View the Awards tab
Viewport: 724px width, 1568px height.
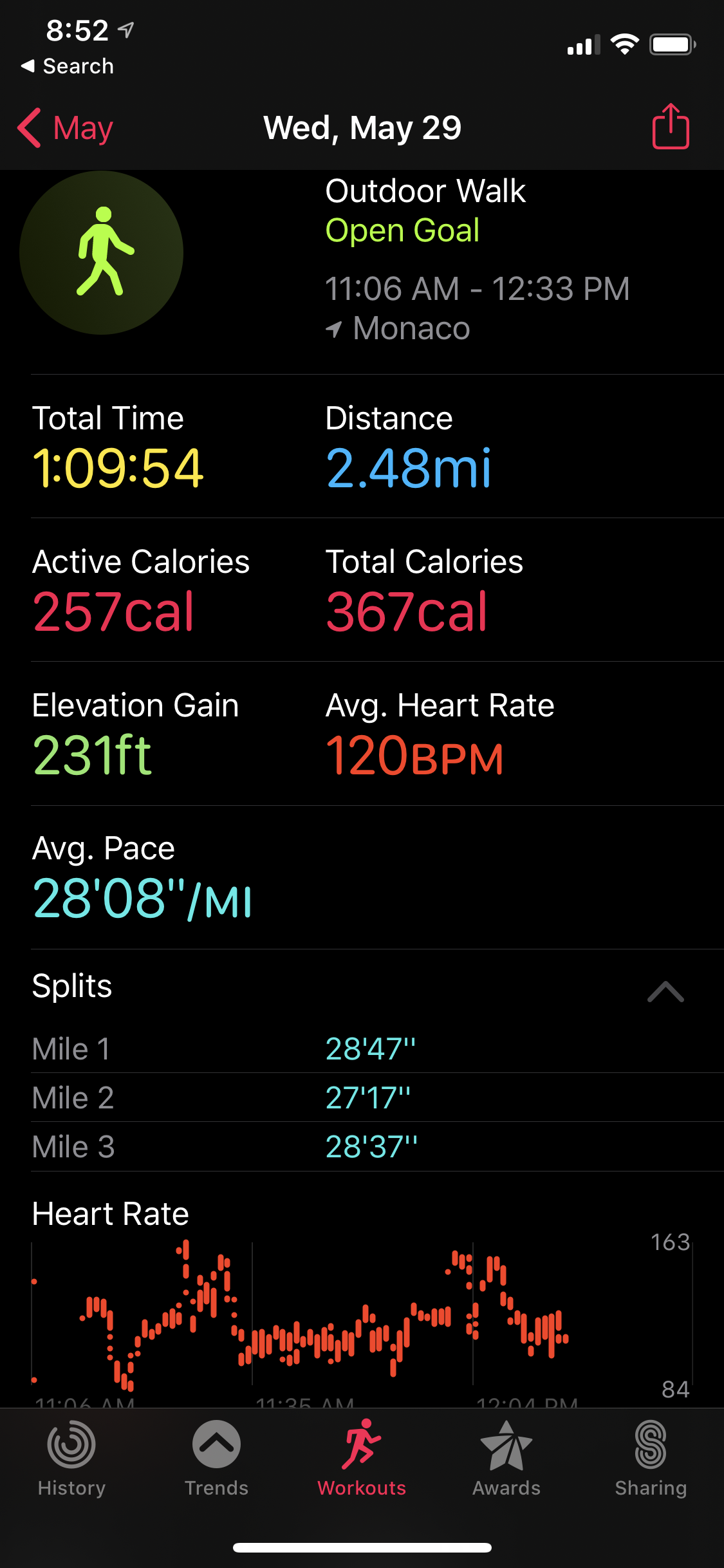point(506,1459)
